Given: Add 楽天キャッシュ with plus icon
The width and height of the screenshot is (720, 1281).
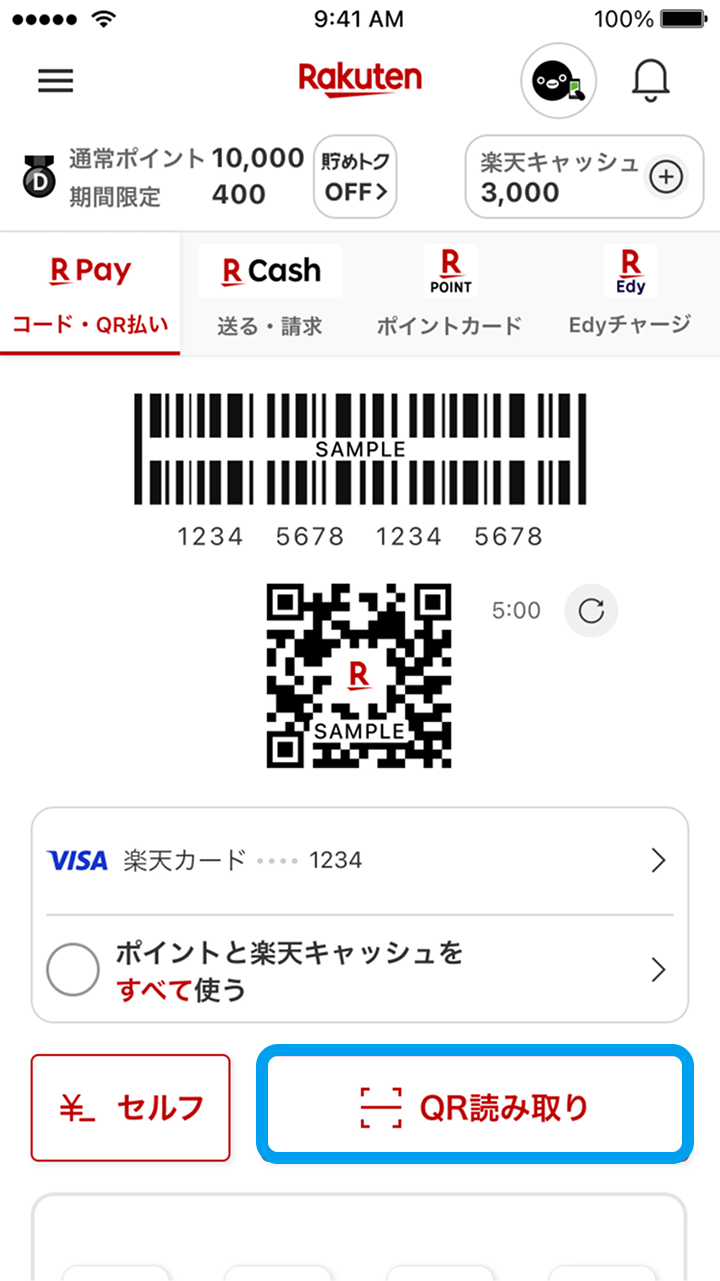Looking at the screenshot, I should [666, 178].
